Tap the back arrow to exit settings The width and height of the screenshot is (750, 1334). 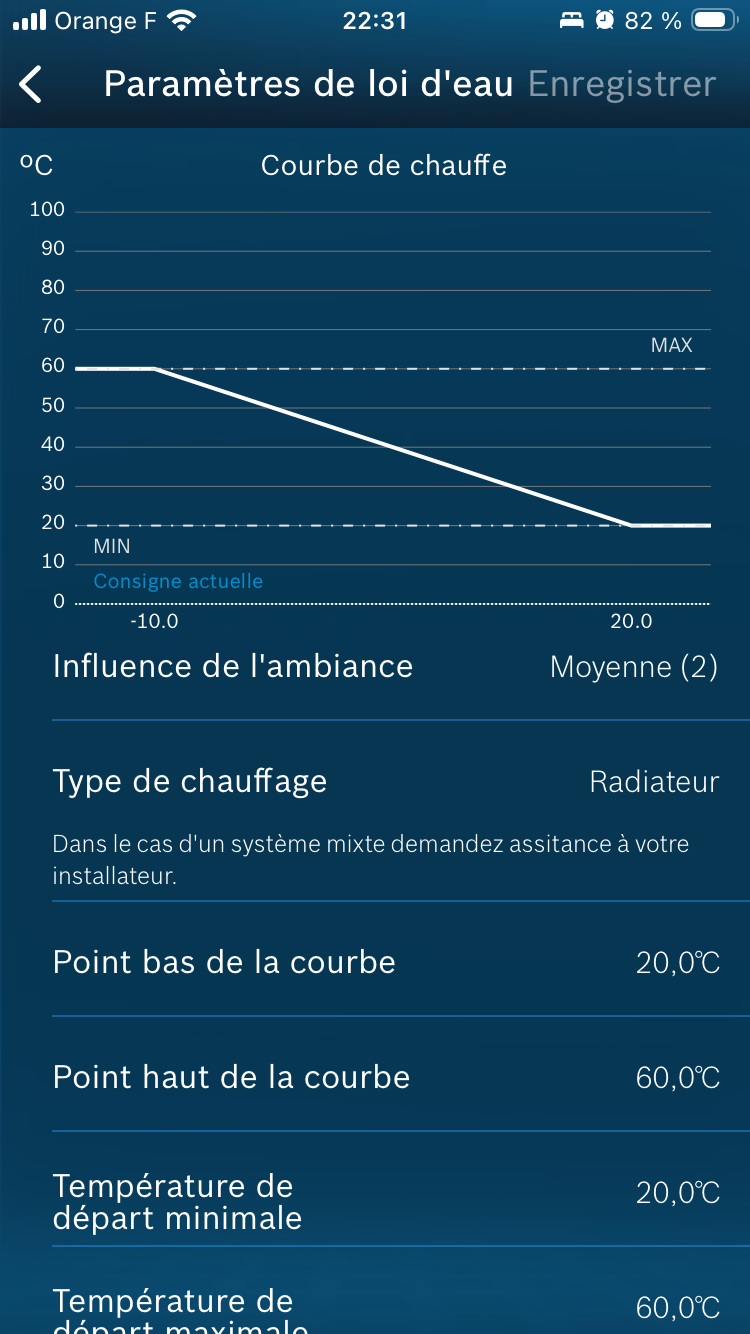[30, 85]
